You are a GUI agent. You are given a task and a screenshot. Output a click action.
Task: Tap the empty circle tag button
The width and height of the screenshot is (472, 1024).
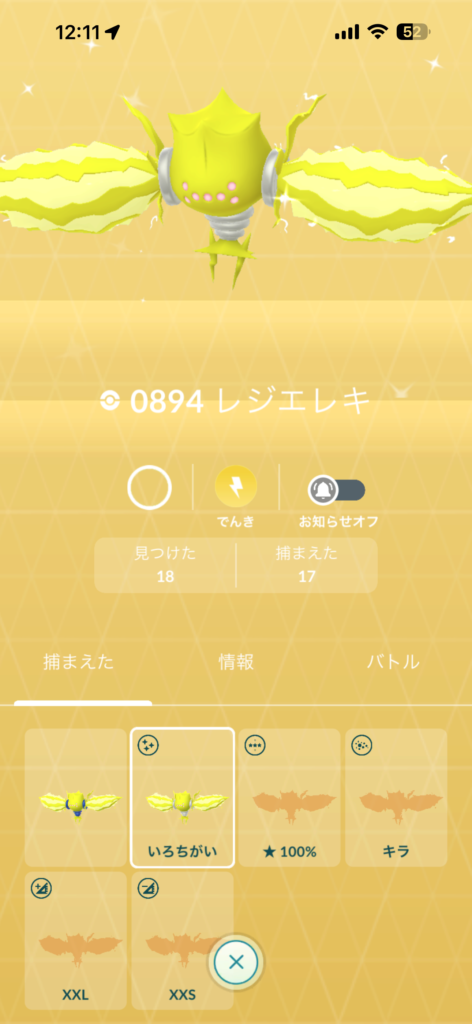tap(149, 487)
